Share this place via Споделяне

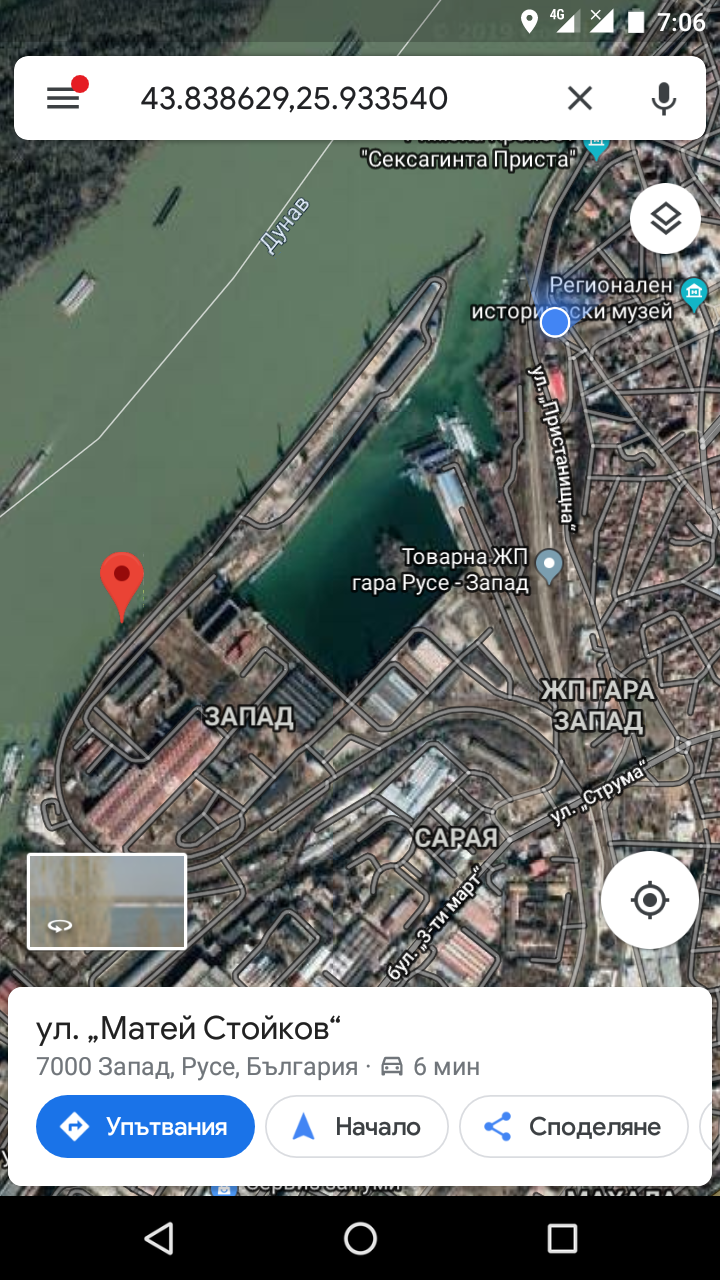coord(573,1127)
